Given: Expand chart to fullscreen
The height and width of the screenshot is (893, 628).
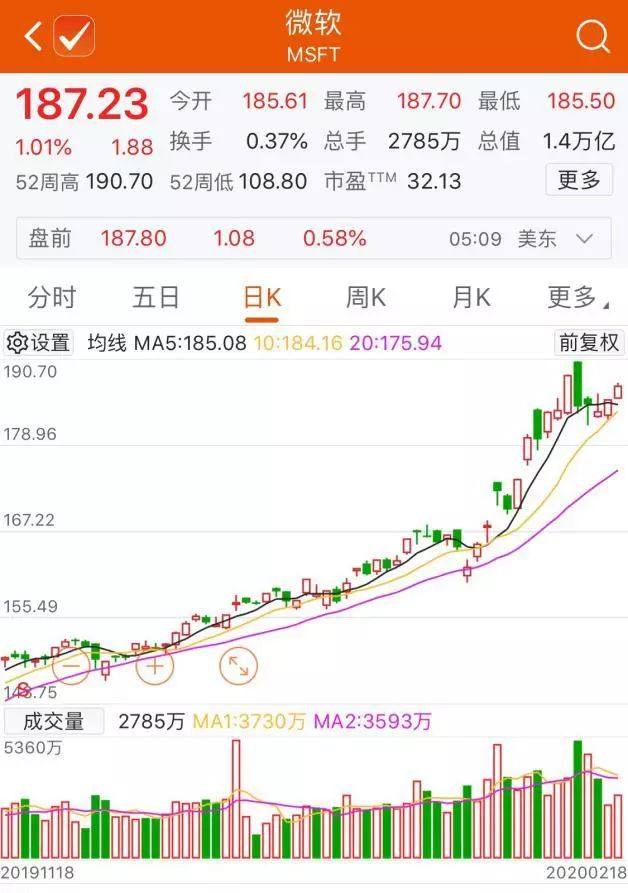Looking at the screenshot, I should (x=238, y=665).
